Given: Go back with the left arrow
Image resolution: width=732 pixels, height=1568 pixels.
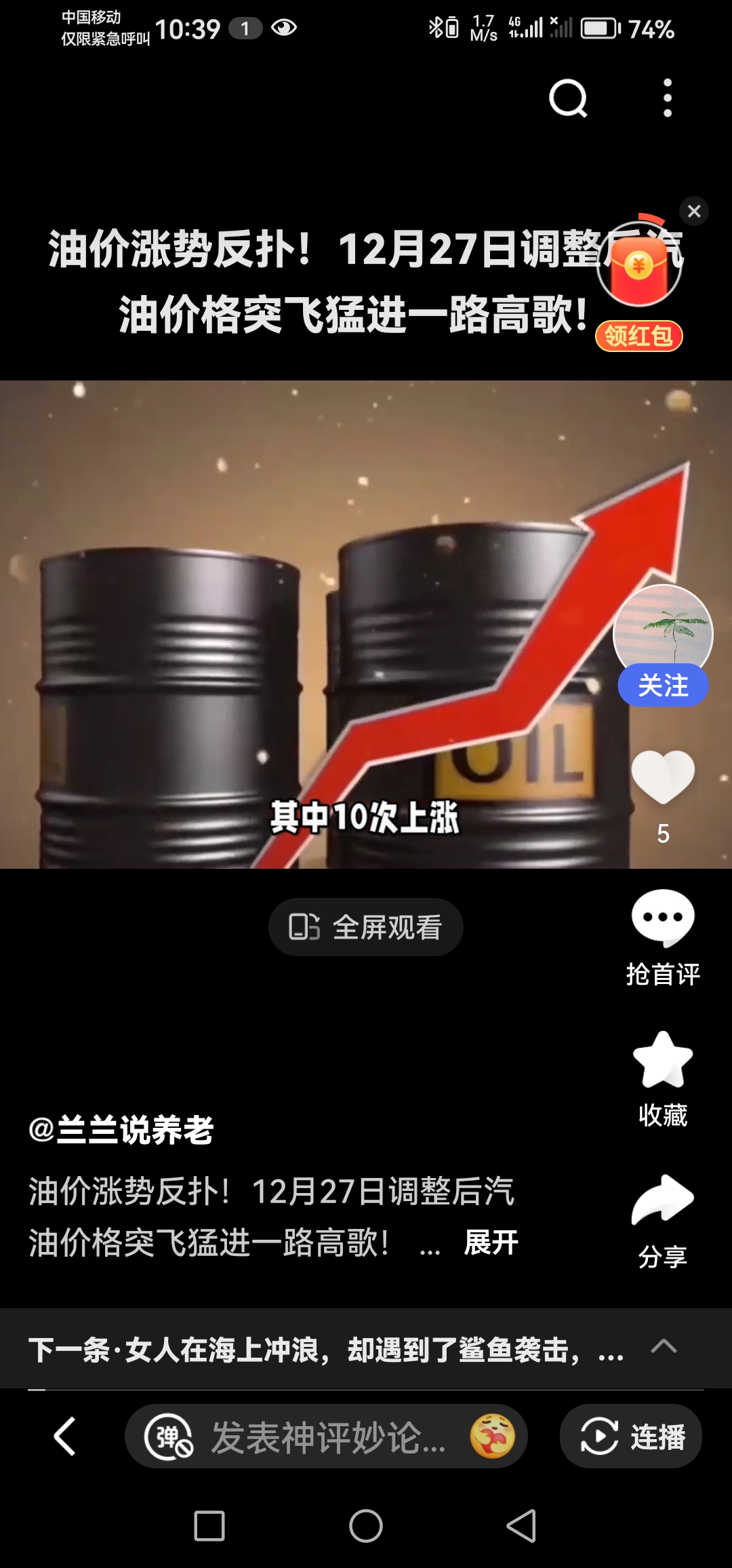Looking at the screenshot, I should click(x=65, y=1436).
